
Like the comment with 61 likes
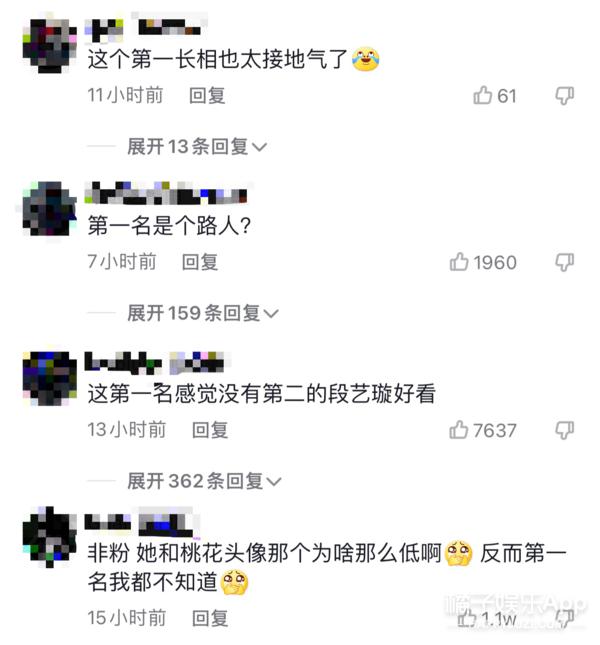click(484, 96)
